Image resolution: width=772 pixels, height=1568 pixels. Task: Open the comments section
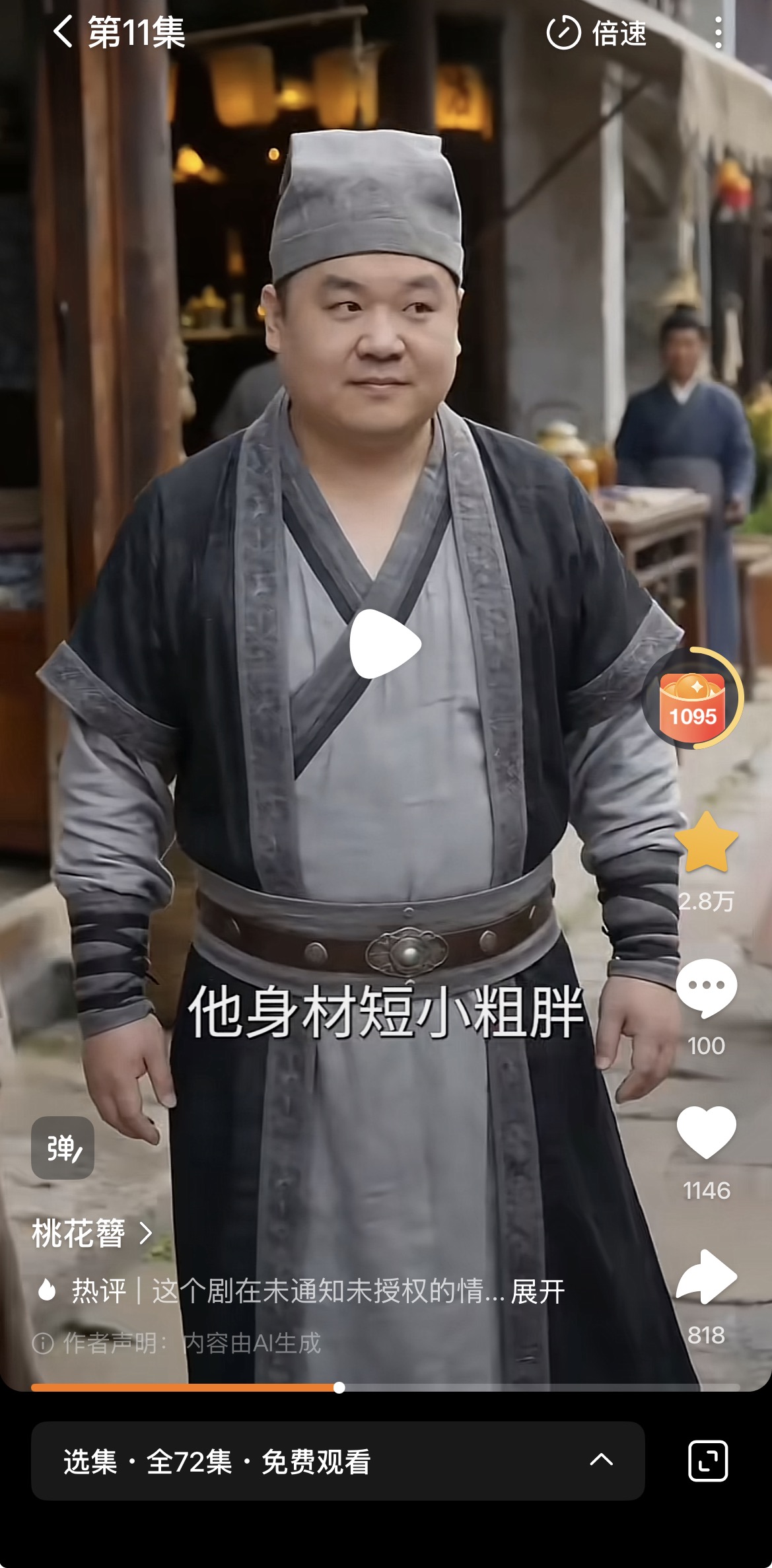coord(706,987)
